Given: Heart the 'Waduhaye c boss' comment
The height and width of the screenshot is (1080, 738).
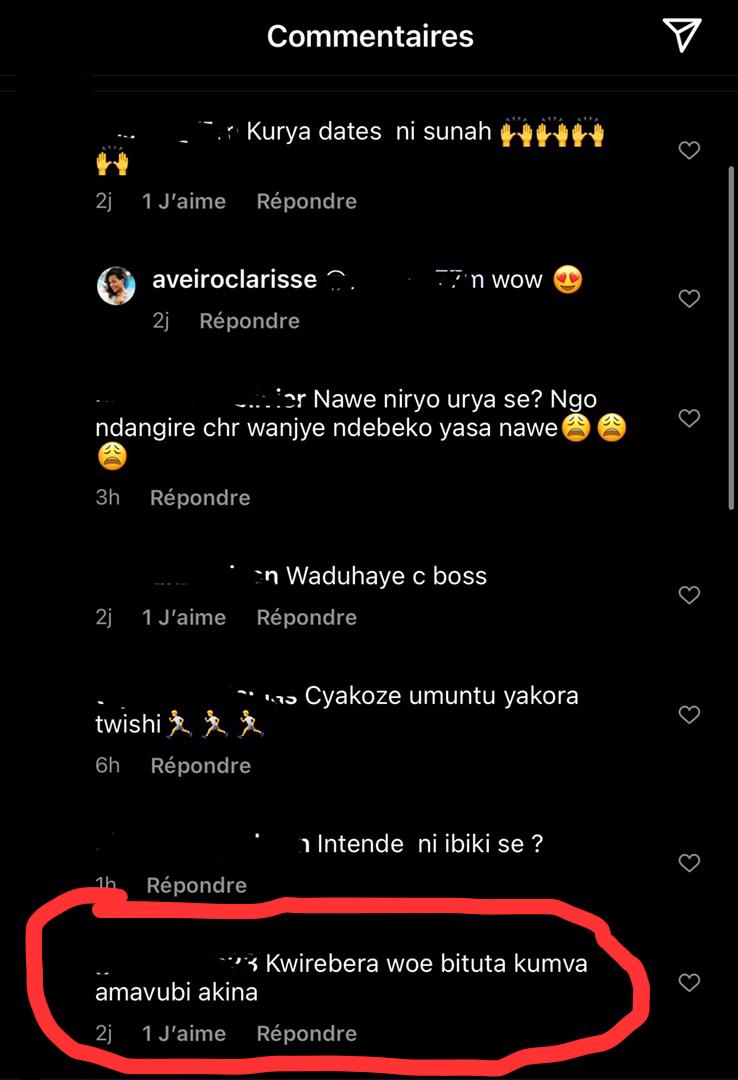Looking at the screenshot, I should 689,595.
